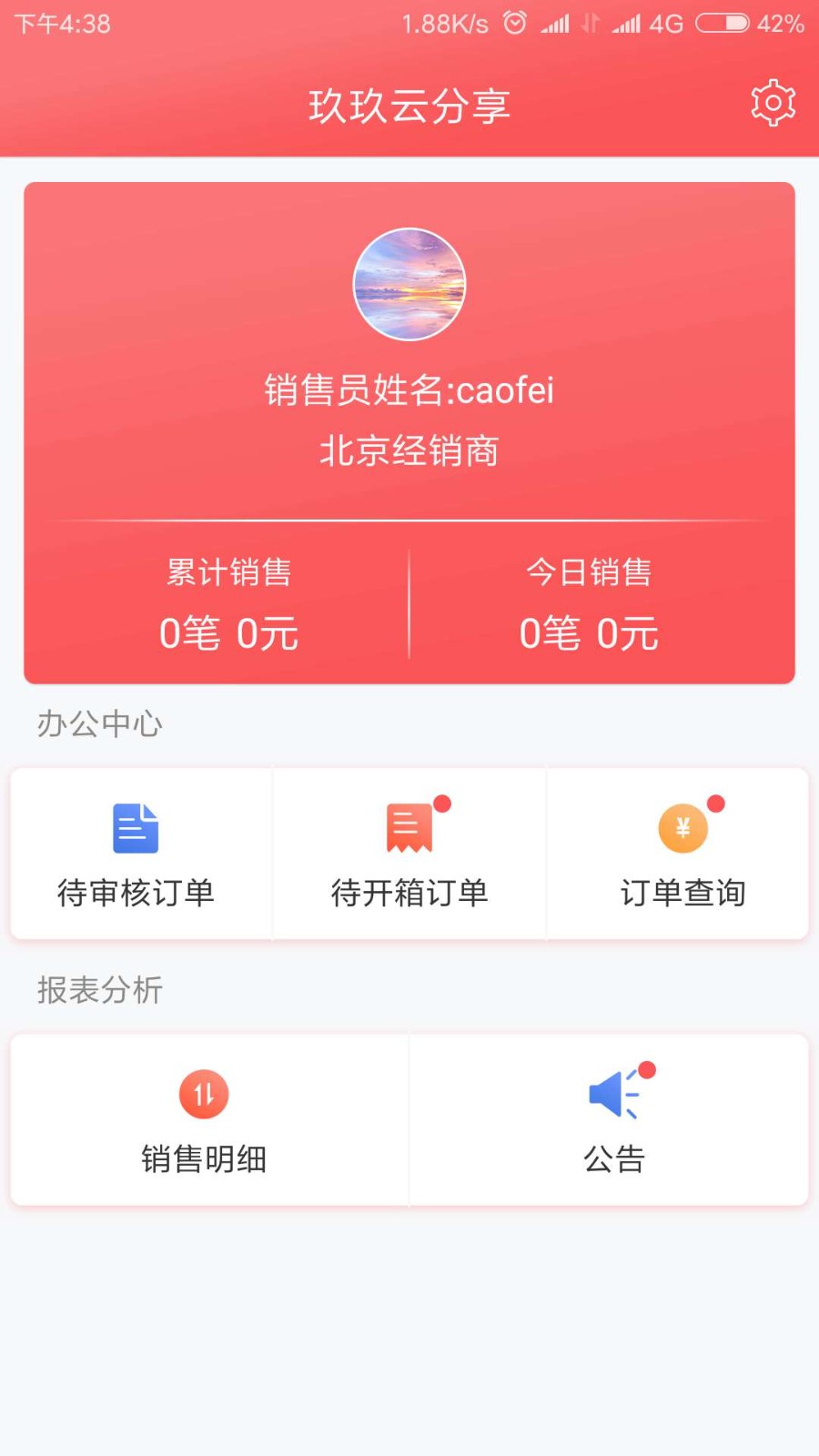
Task: Open 待开箱订单 pending unboxing orders
Action: [409, 854]
